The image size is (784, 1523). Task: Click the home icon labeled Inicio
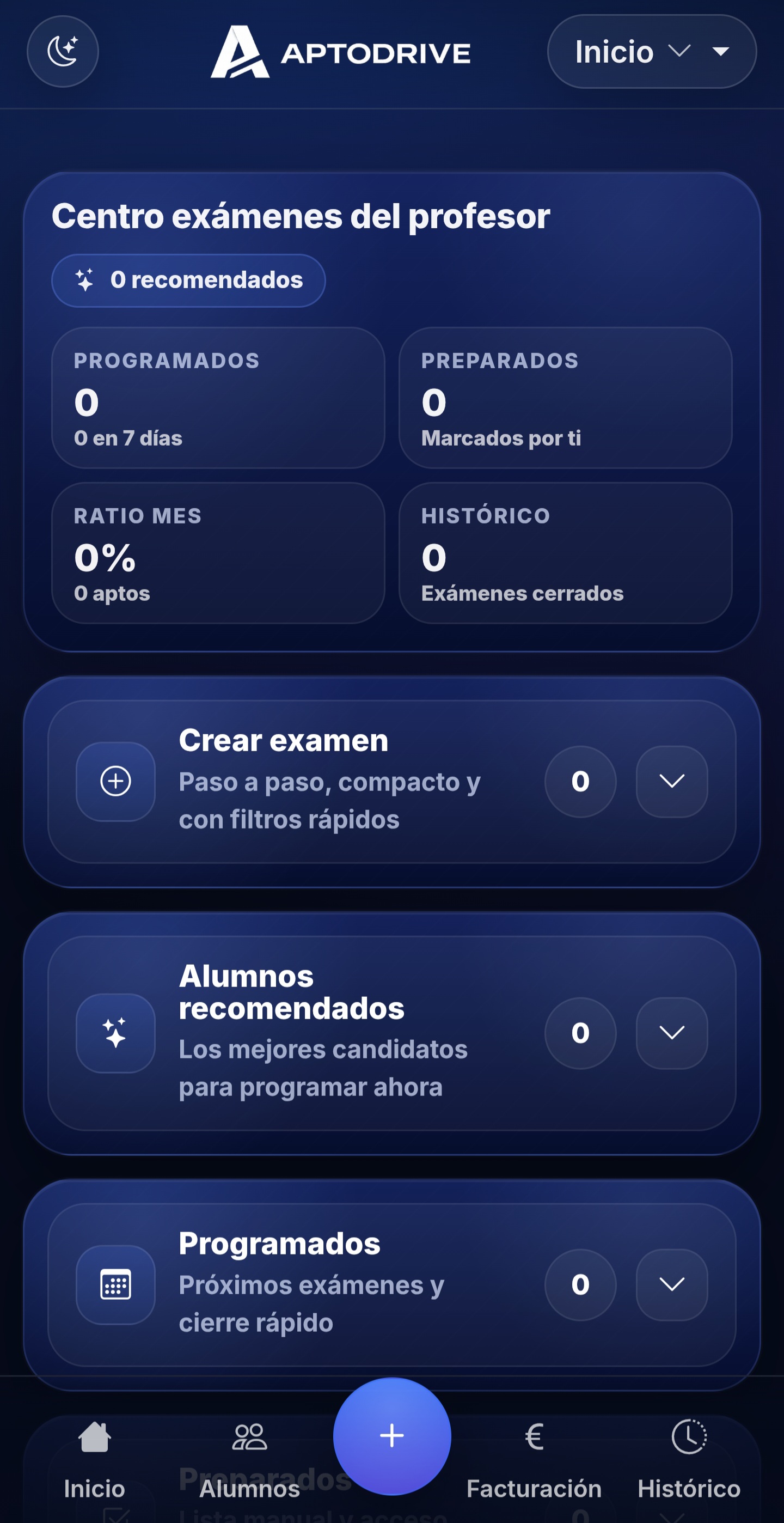click(95, 1438)
